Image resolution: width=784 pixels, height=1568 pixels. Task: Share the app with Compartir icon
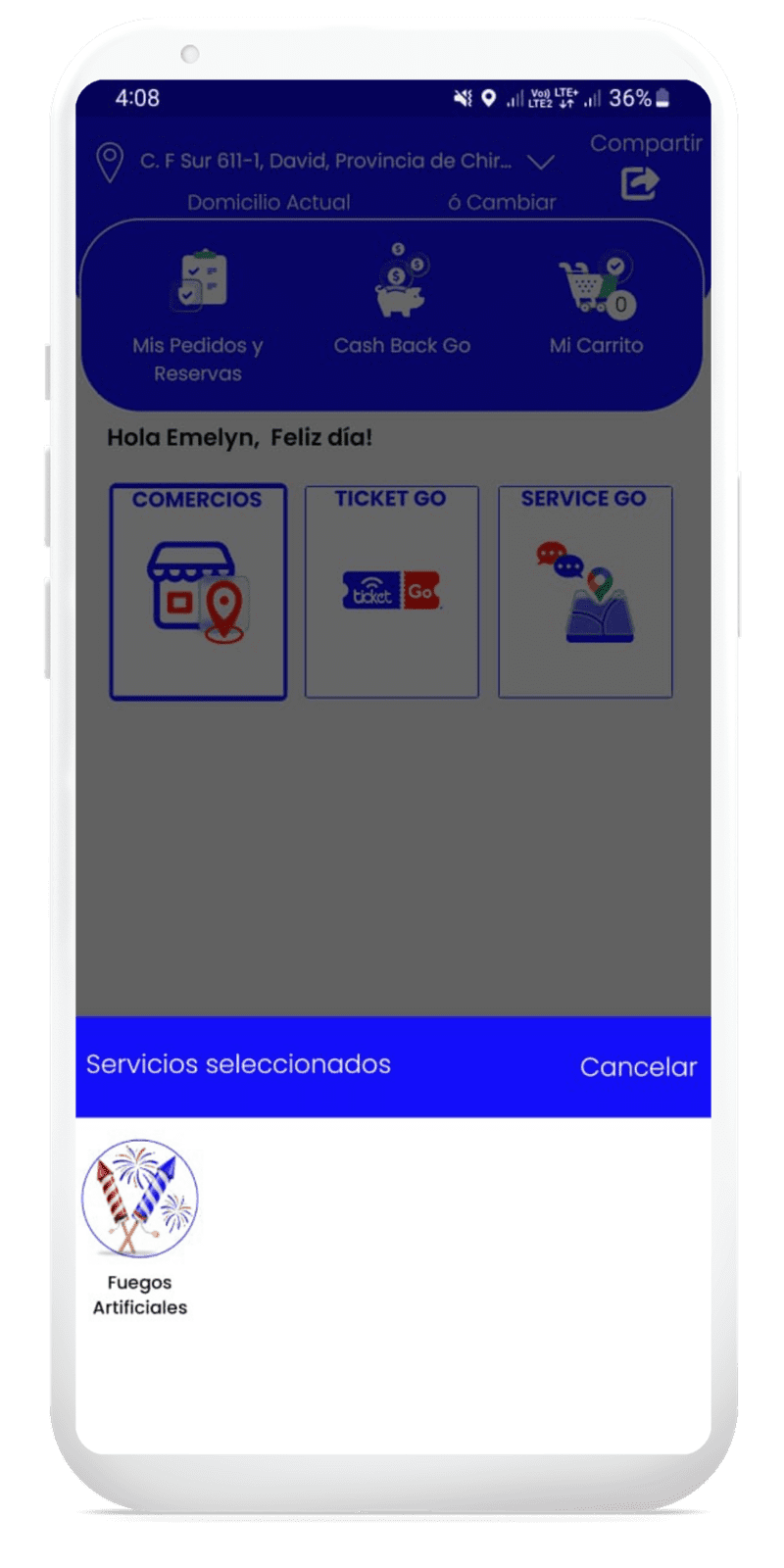point(640,182)
